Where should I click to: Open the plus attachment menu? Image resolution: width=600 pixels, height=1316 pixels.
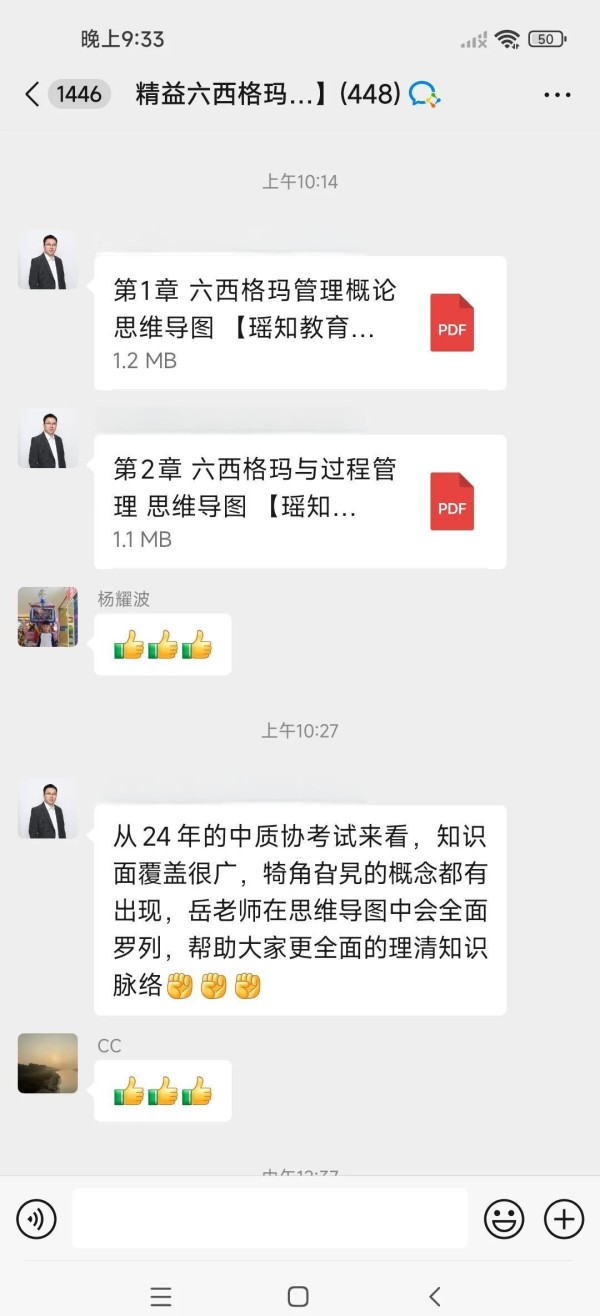coord(564,1218)
